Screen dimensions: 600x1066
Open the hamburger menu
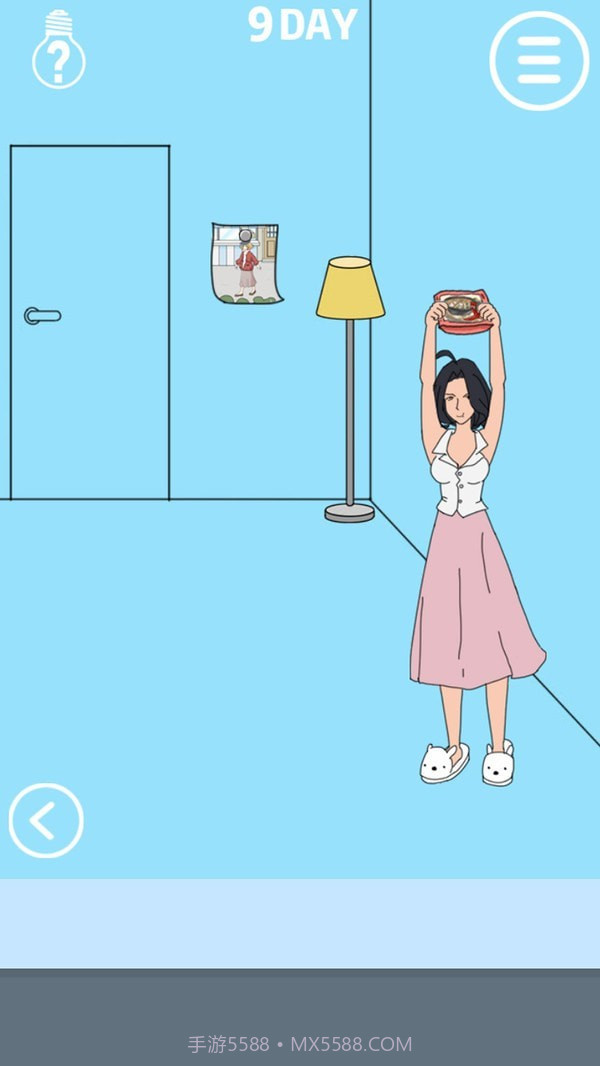pyautogui.click(x=539, y=60)
